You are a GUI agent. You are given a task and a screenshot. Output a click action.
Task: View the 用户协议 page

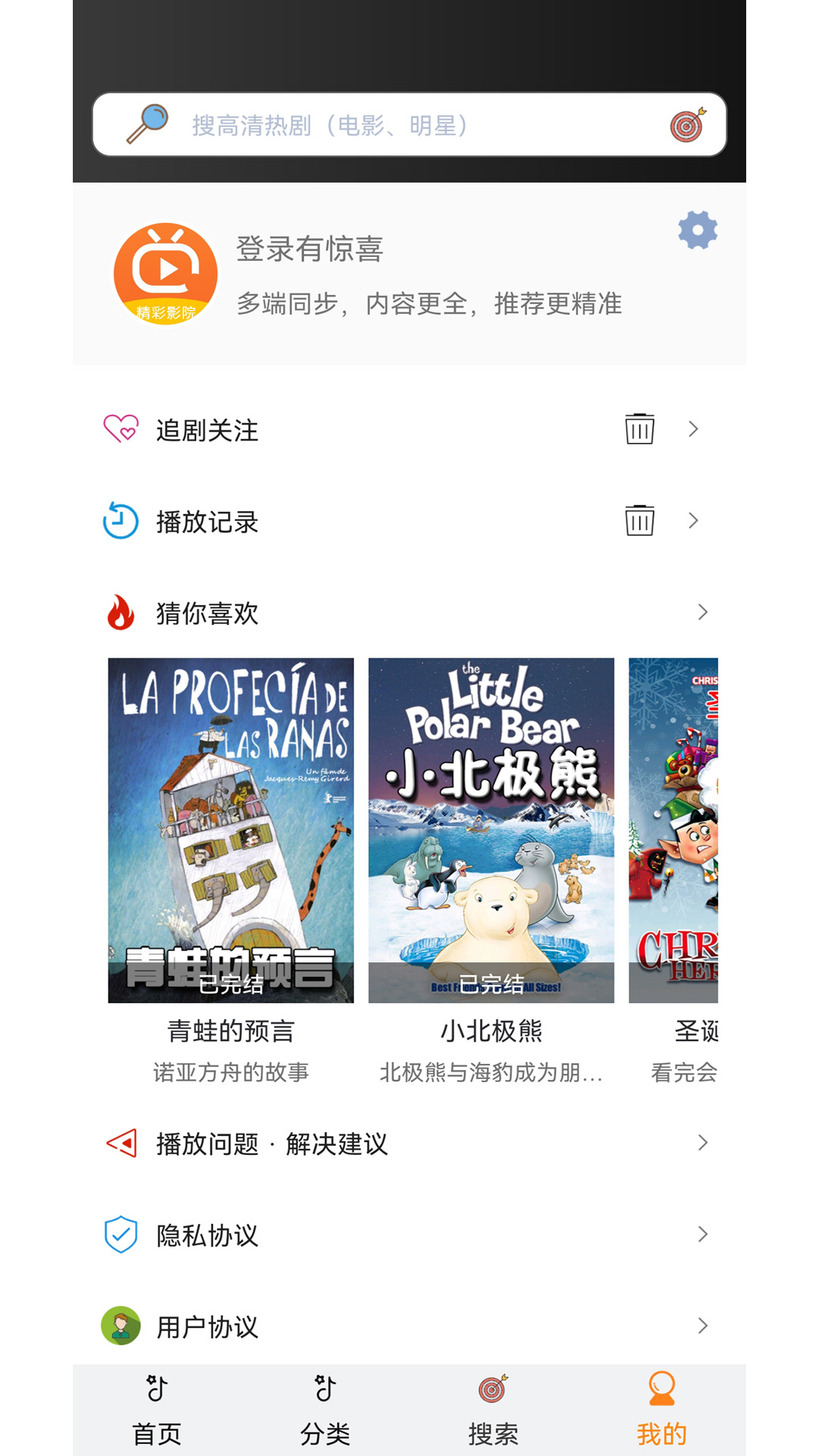207,1326
